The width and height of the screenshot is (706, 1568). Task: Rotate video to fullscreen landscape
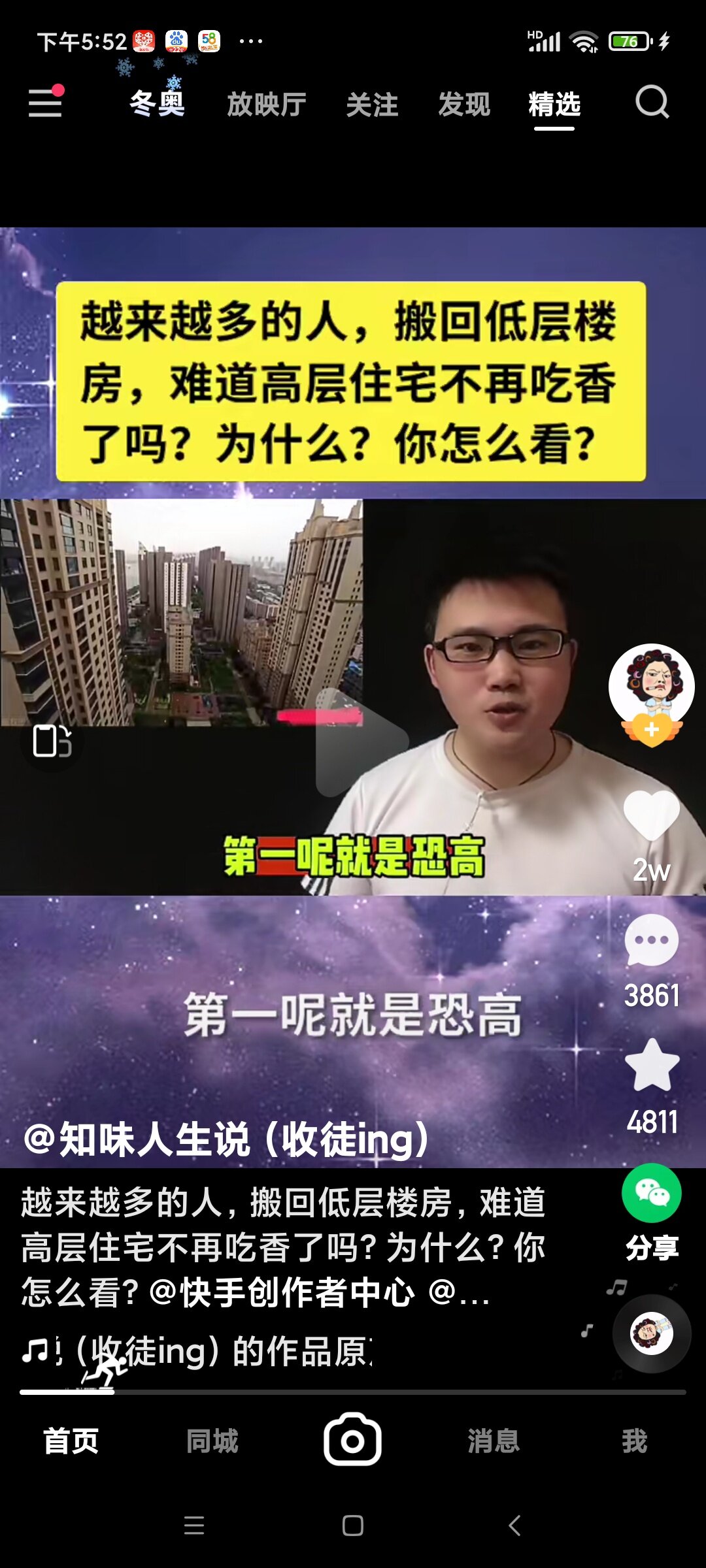[52, 741]
